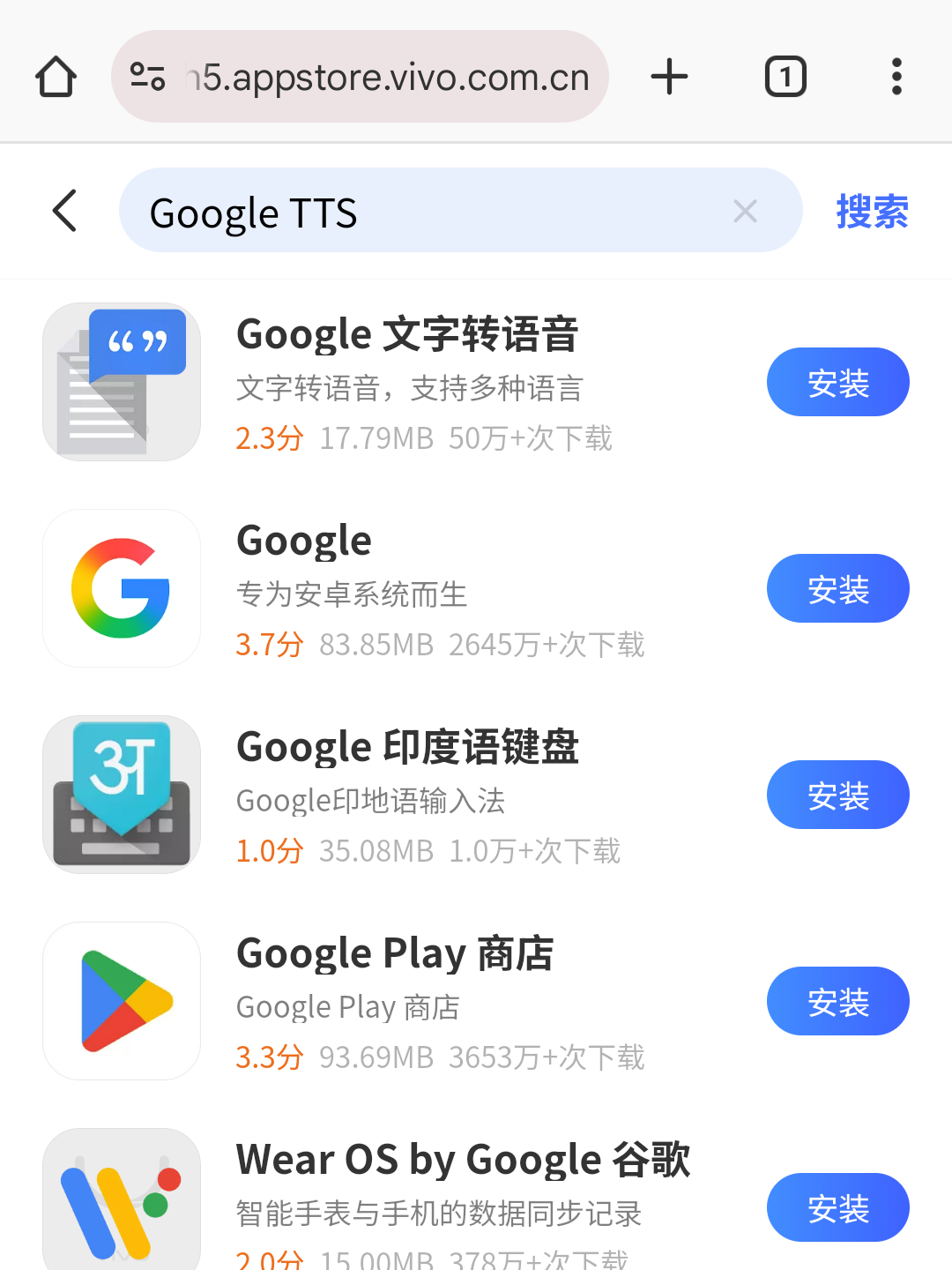Open the Google 文字转语音 app icon
The width and height of the screenshot is (952, 1270).
point(122,381)
